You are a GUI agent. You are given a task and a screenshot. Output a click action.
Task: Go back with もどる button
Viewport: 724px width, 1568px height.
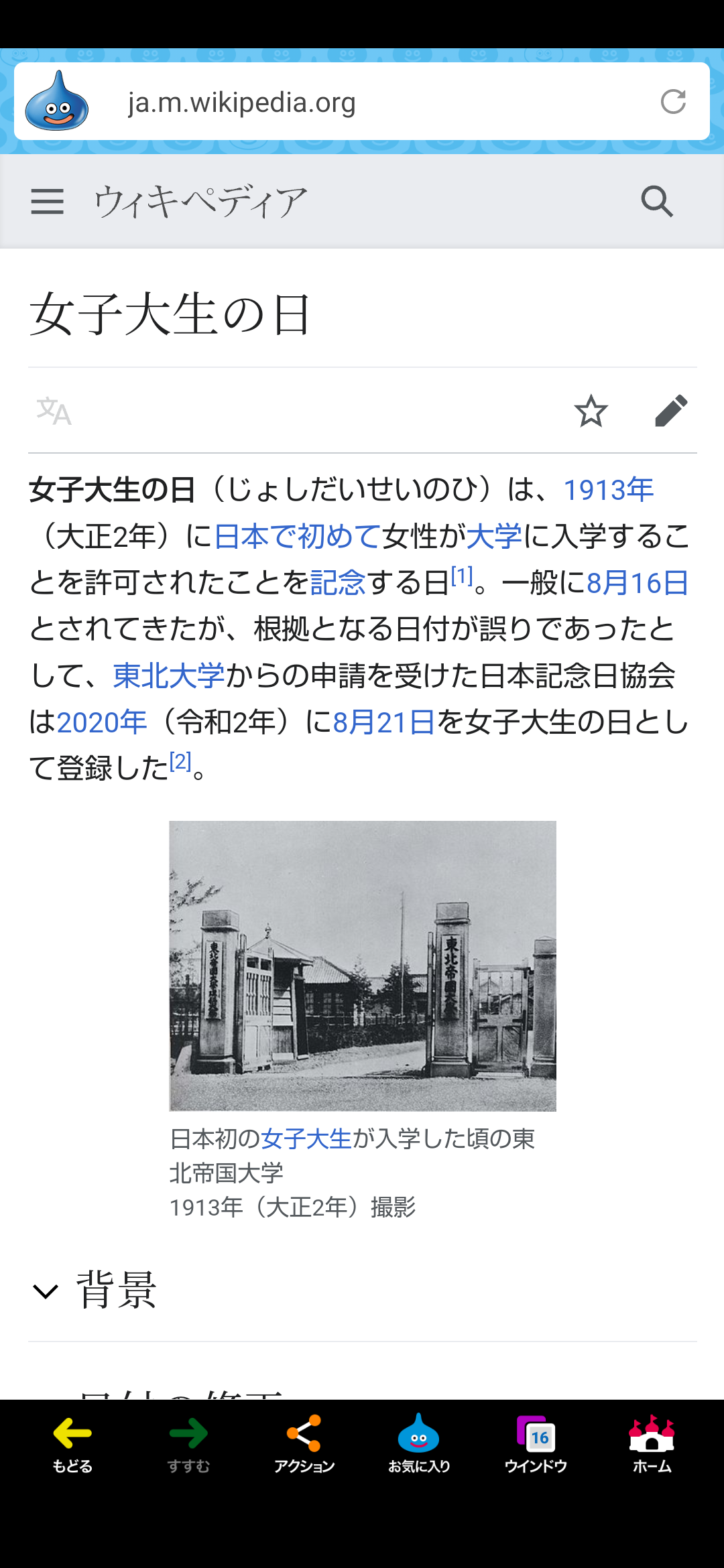[x=72, y=1444]
